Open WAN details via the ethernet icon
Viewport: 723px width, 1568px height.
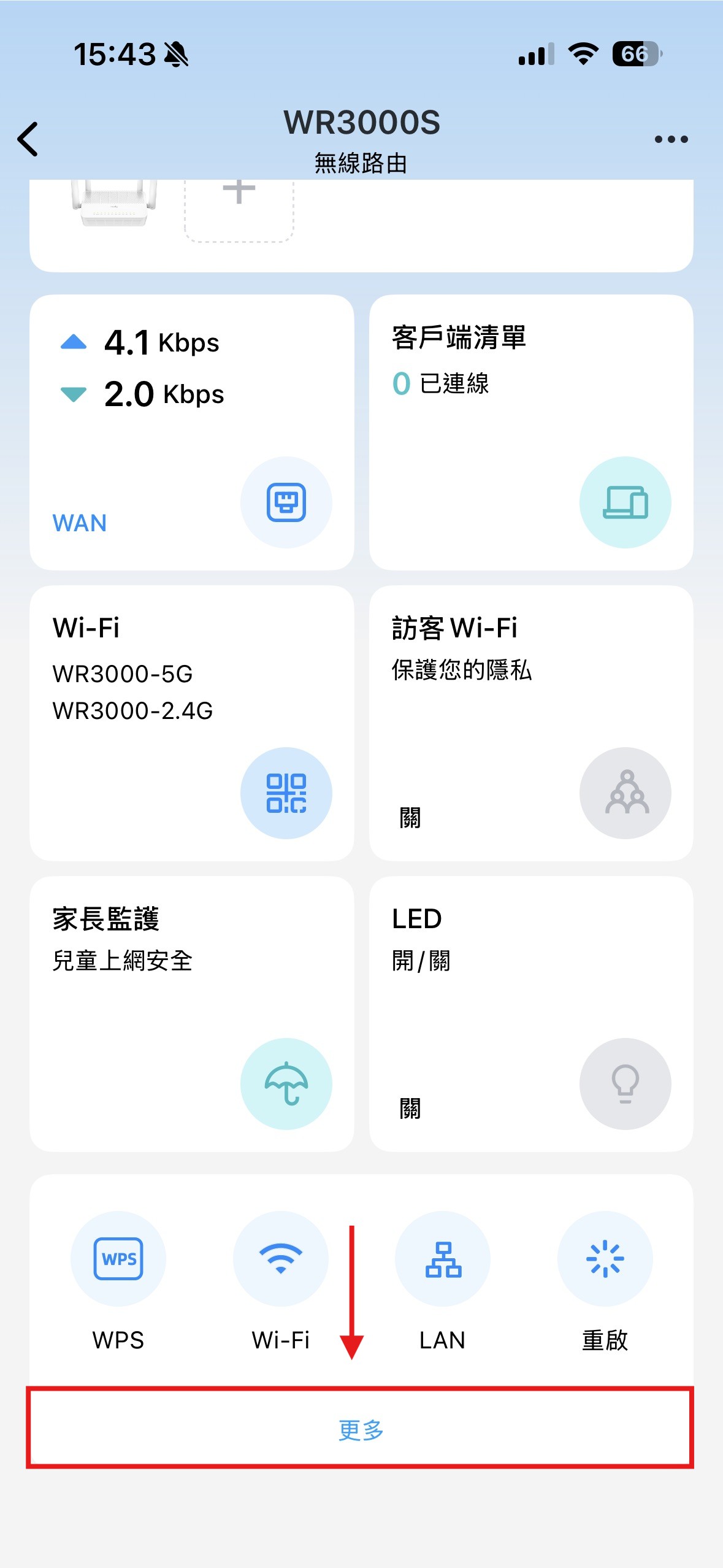coord(286,502)
